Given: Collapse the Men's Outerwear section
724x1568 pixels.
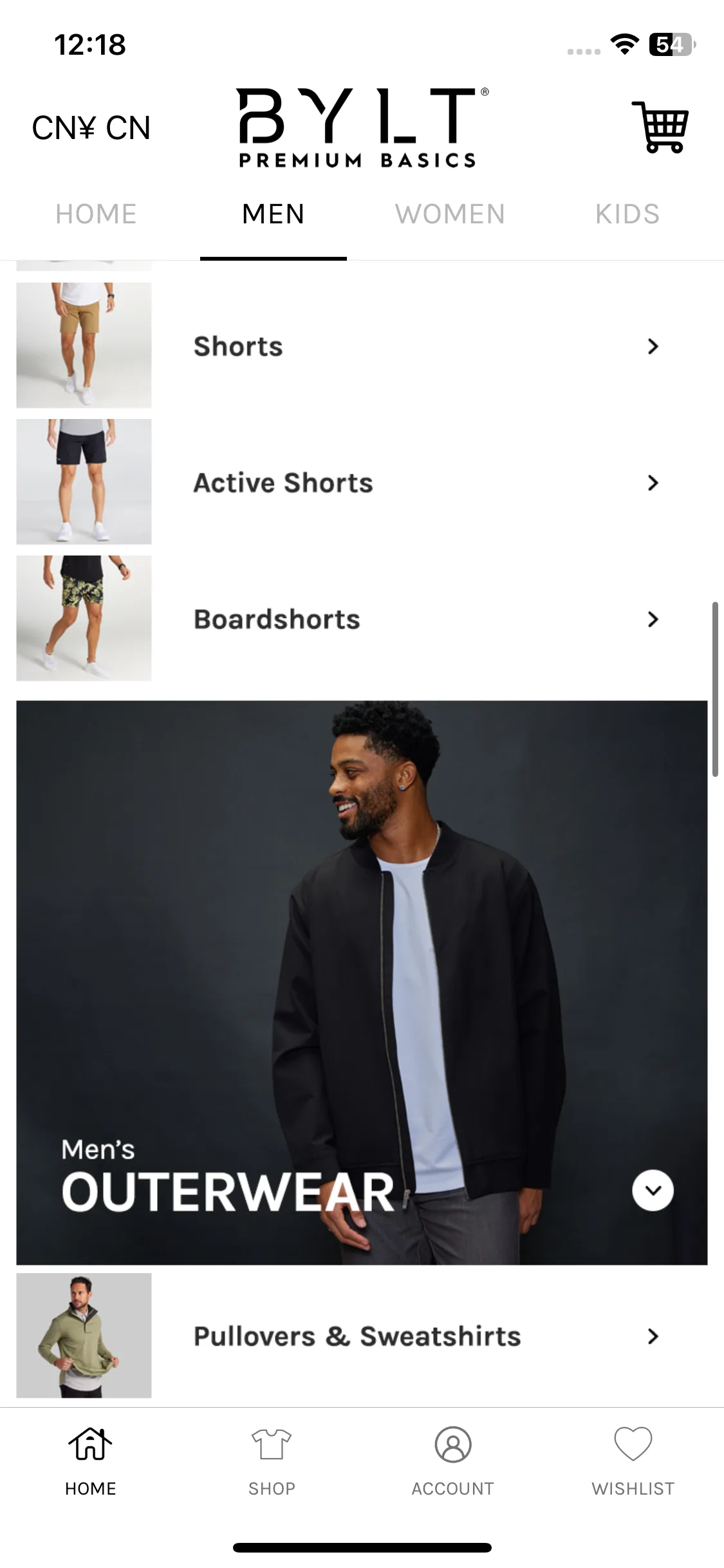Looking at the screenshot, I should [x=653, y=1190].
